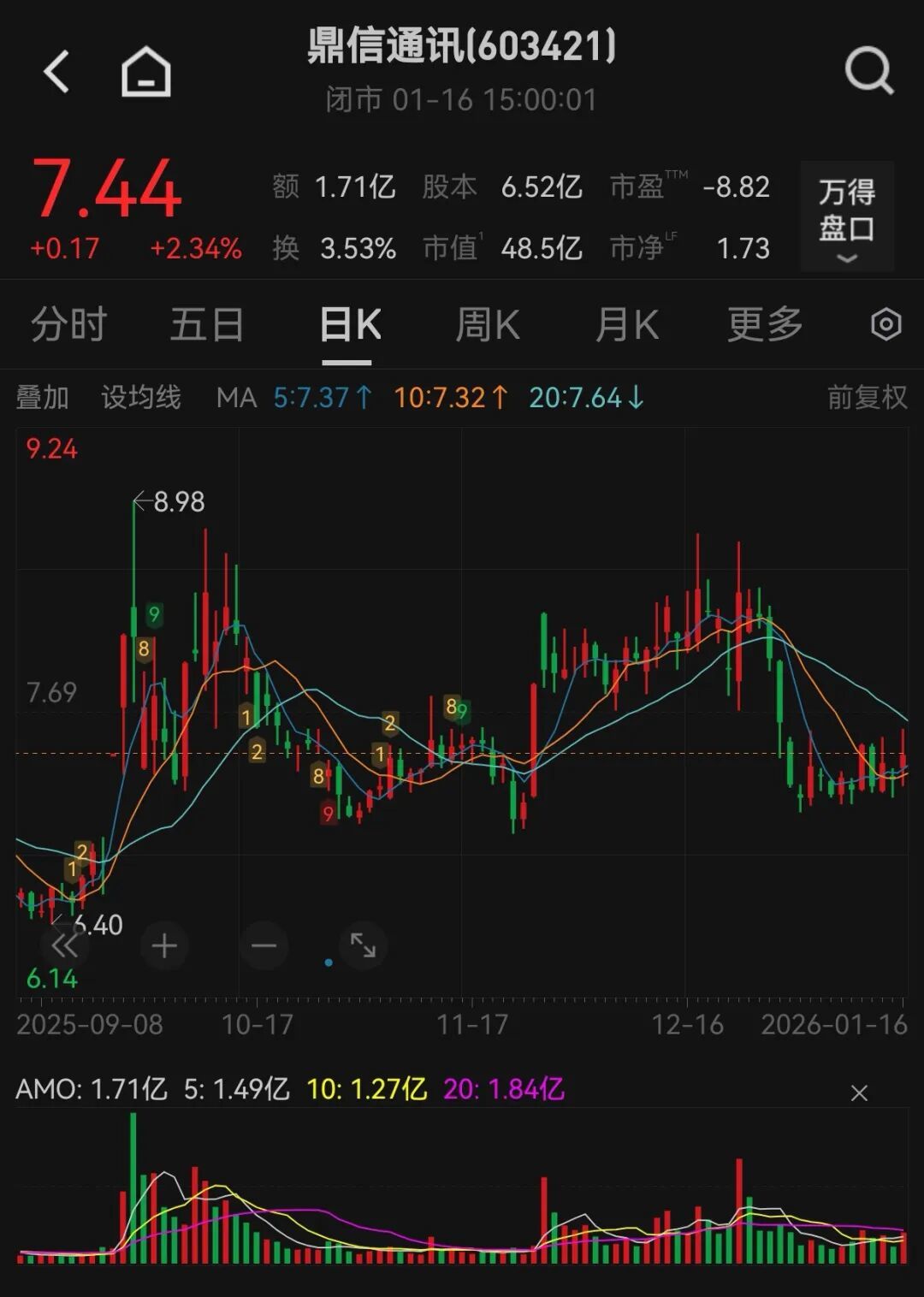
Task: Switch to the 月K monthly tab
Action: [x=626, y=325]
